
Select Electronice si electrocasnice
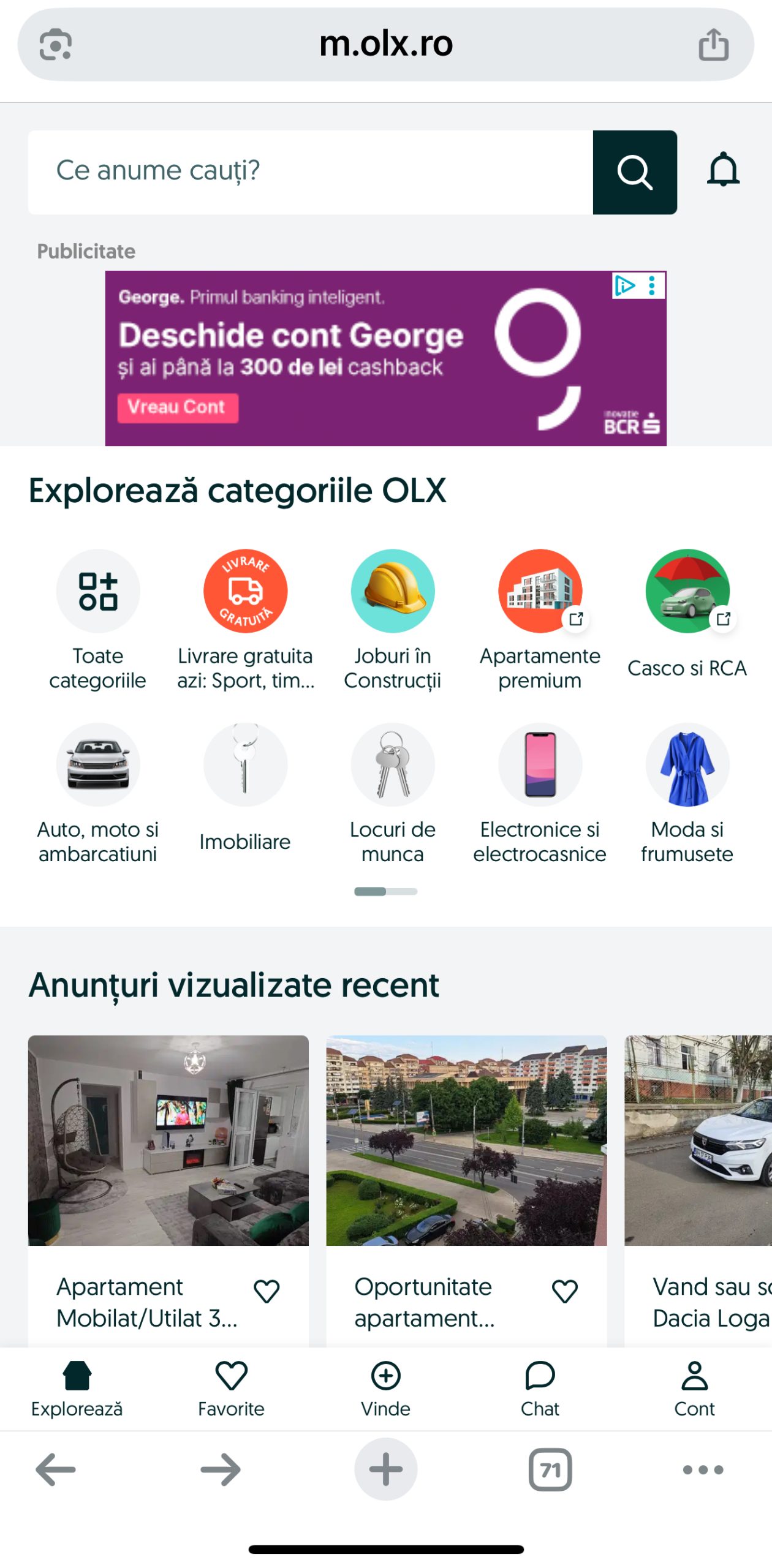click(539, 790)
